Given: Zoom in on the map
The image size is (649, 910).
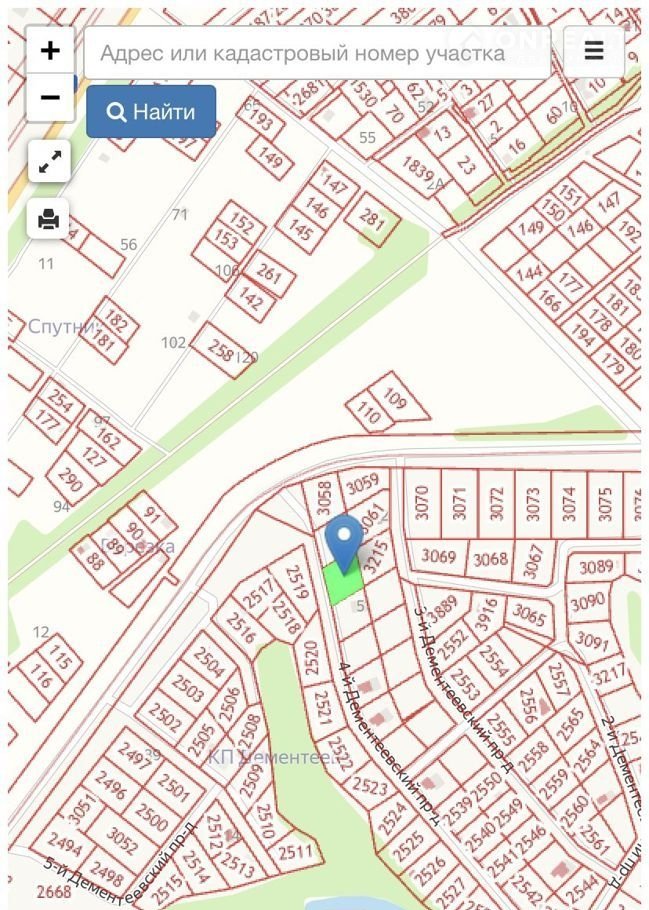Looking at the screenshot, I should 50,50.
